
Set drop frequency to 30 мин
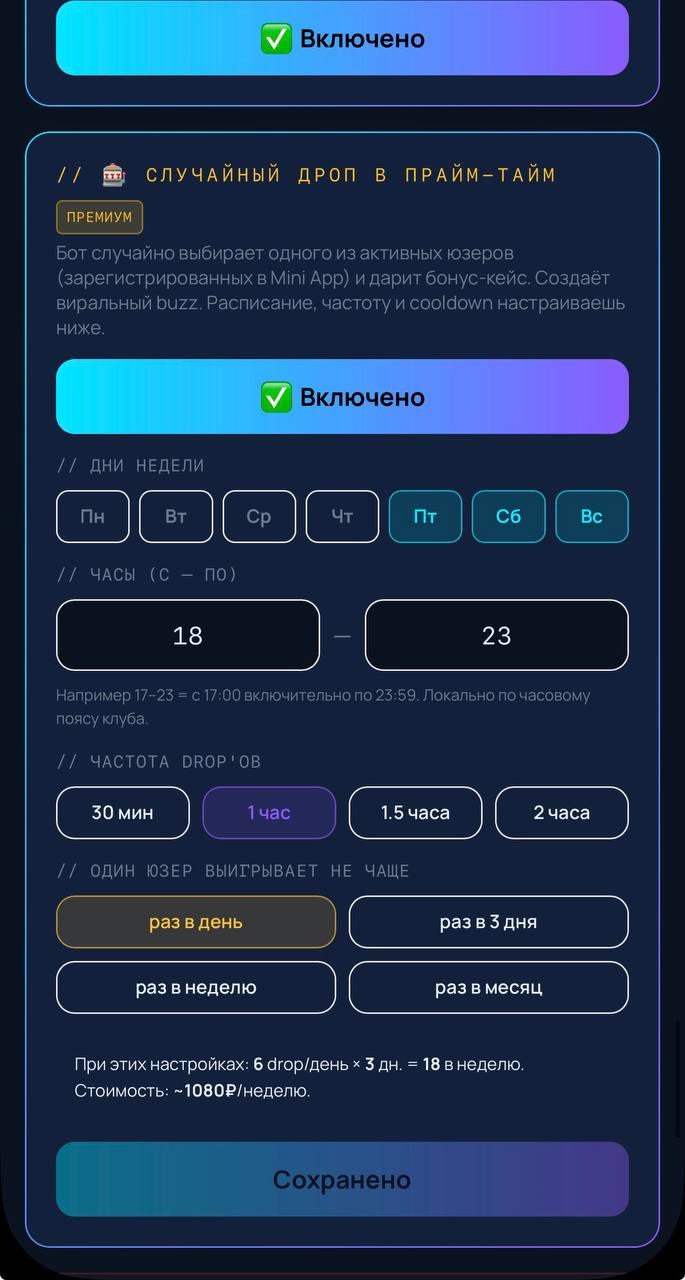[x=123, y=813]
